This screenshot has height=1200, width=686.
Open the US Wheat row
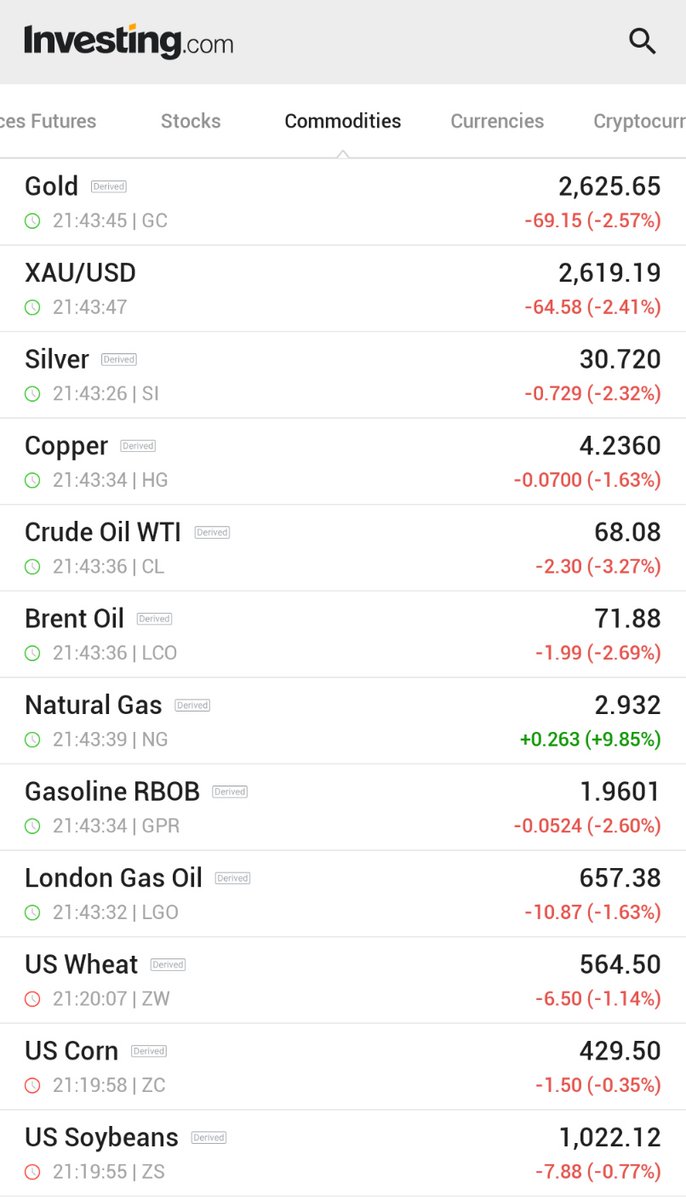click(343, 980)
